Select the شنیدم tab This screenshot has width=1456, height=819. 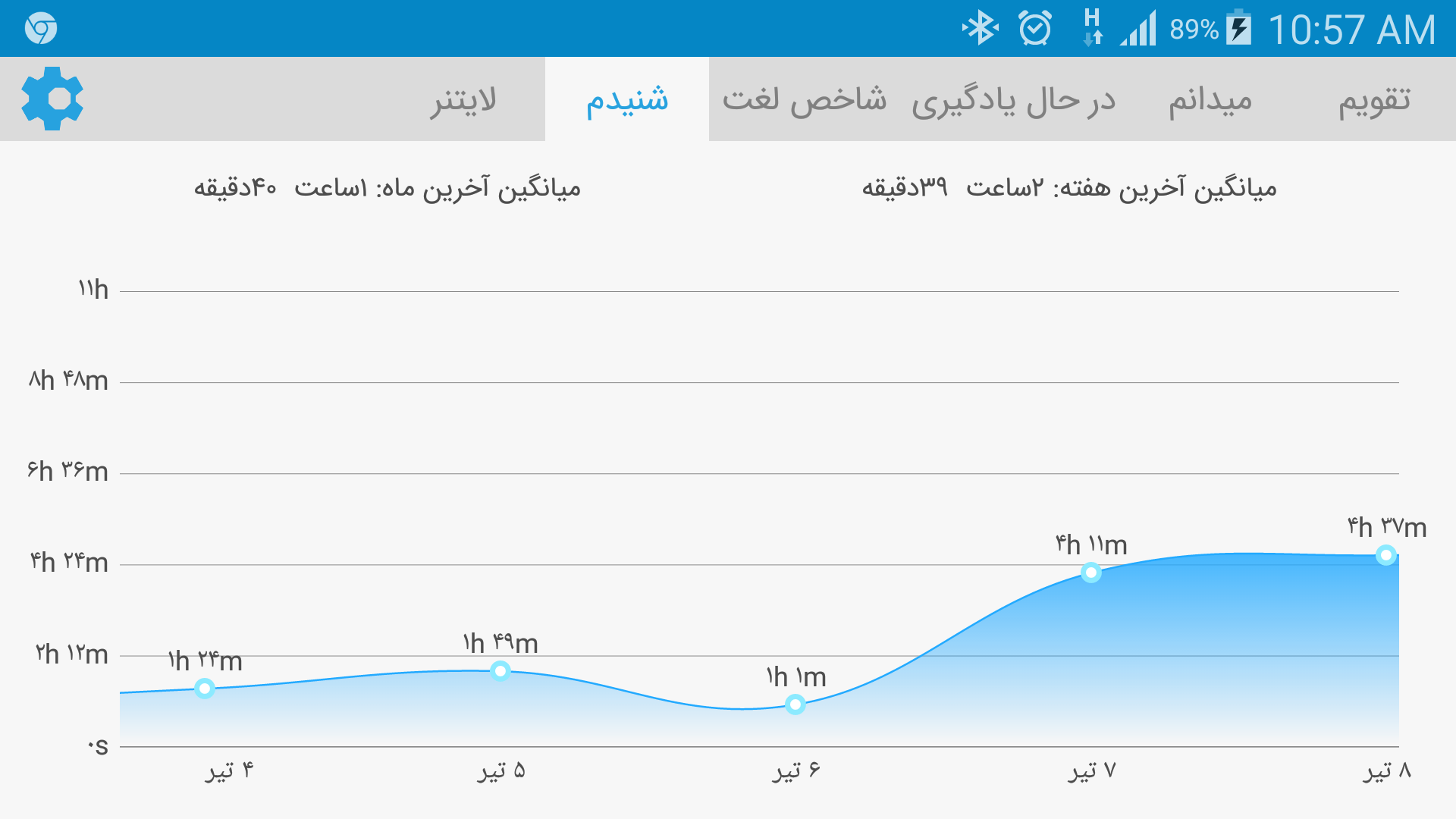tap(627, 99)
